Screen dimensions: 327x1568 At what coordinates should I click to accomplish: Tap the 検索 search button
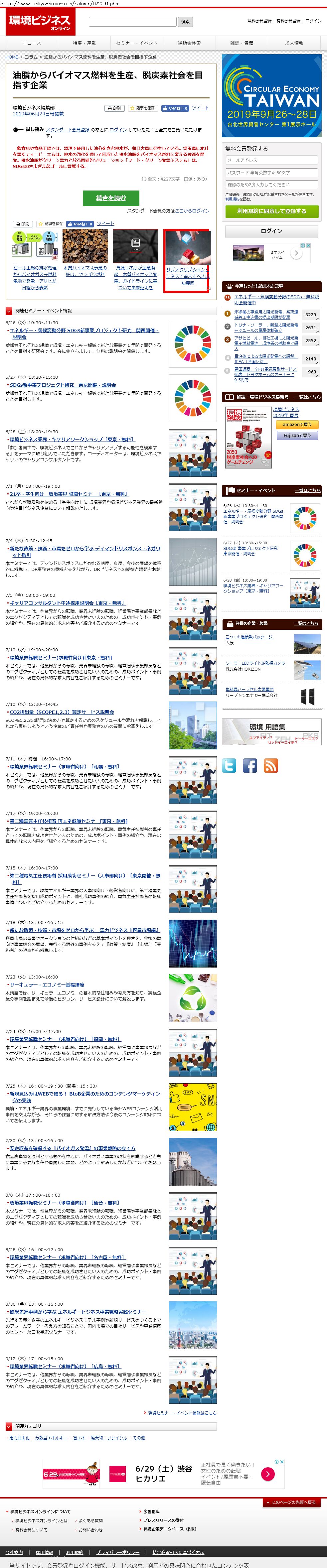click(x=185, y=21)
